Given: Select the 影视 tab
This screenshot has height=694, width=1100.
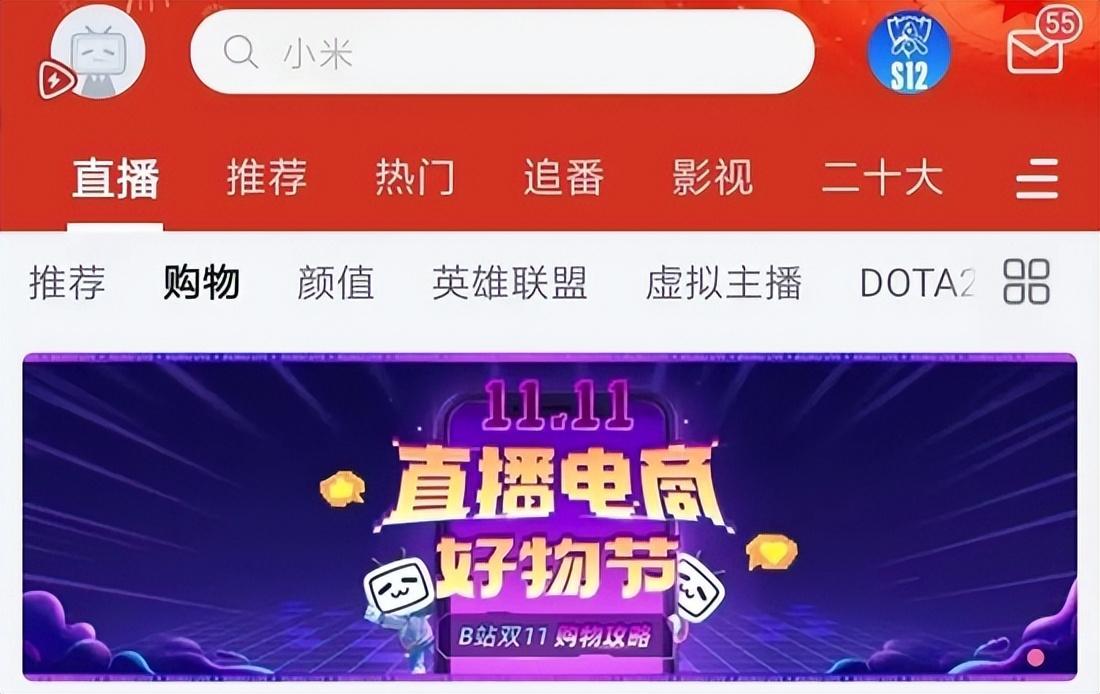Looking at the screenshot, I should [x=713, y=179].
